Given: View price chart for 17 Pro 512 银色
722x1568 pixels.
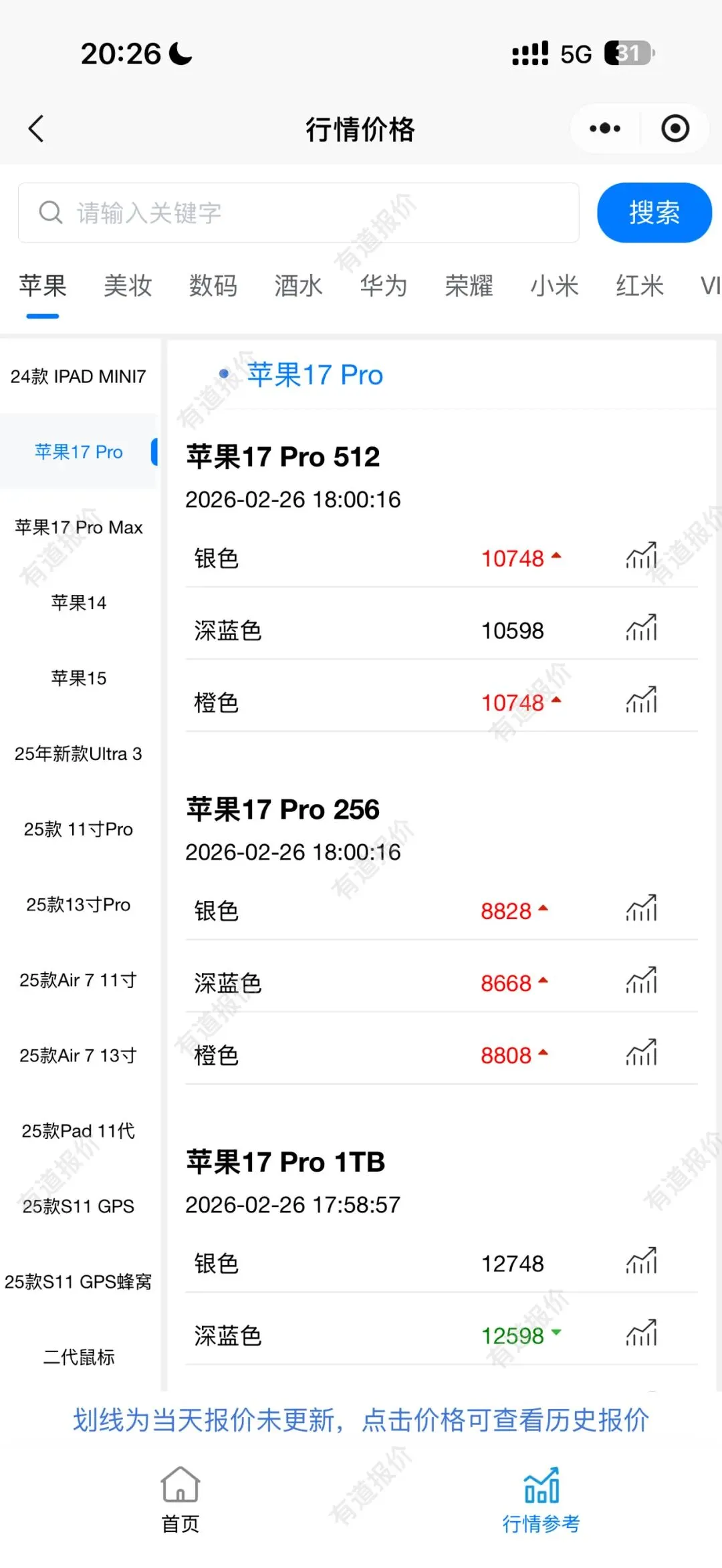Looking at the screenshot, I should point(642,556).
